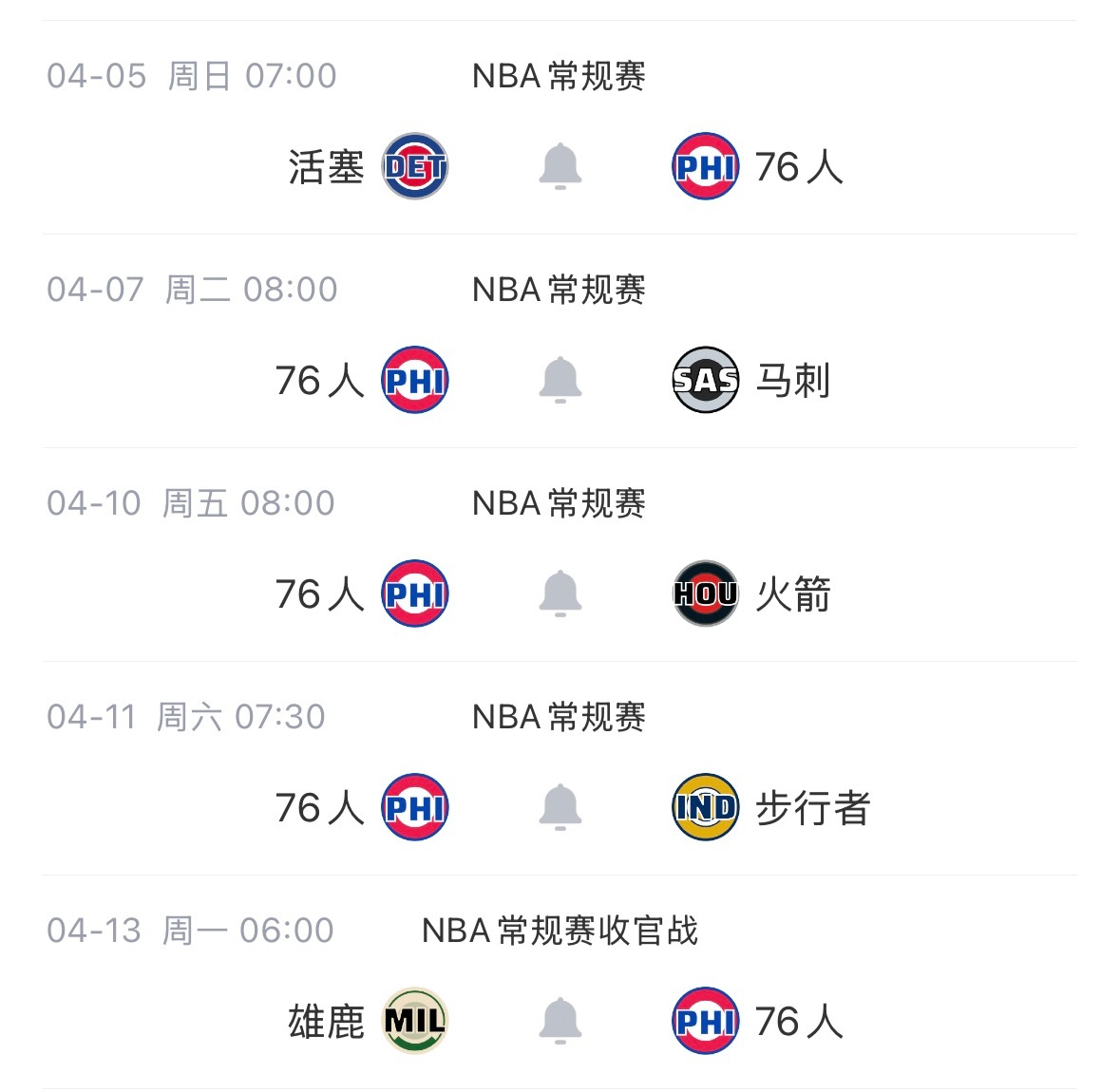This screenshot has height=1092, width=1120.
Task: Enable alert for 76人 vs 火箭 match
Action: pyautogui.click(x=560, y=594)
